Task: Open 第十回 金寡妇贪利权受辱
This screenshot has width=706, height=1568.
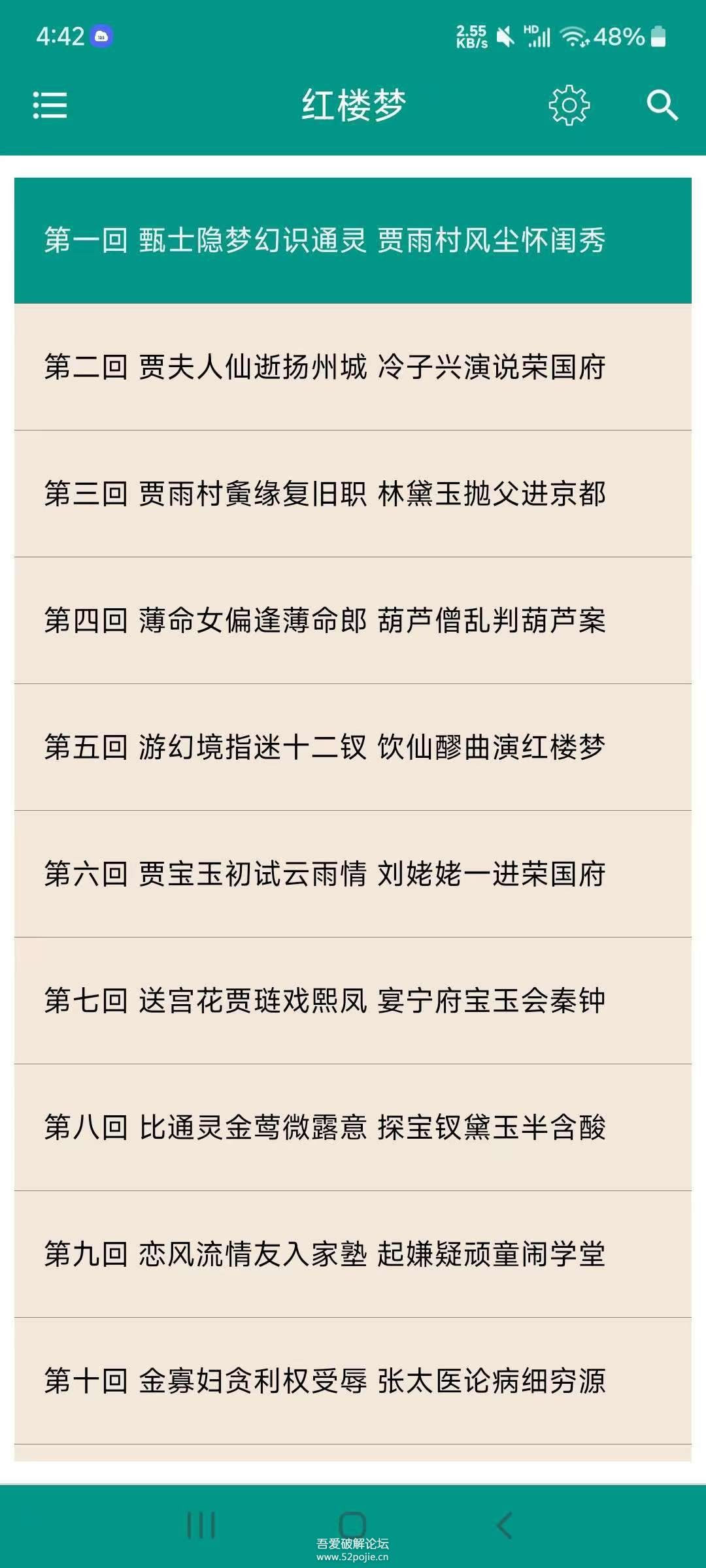Action: (x=353, y=1381)
